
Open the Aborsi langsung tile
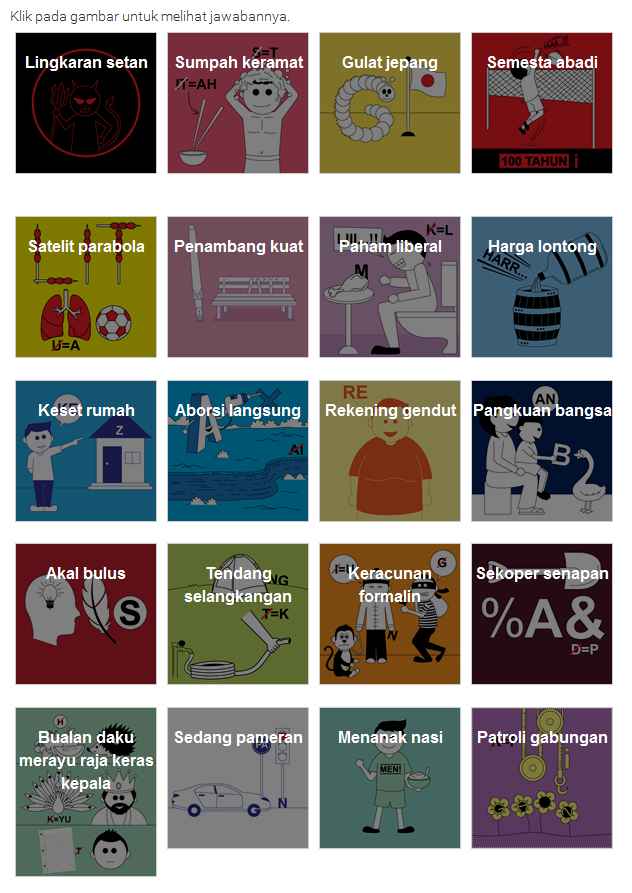(x=238, y=451)
